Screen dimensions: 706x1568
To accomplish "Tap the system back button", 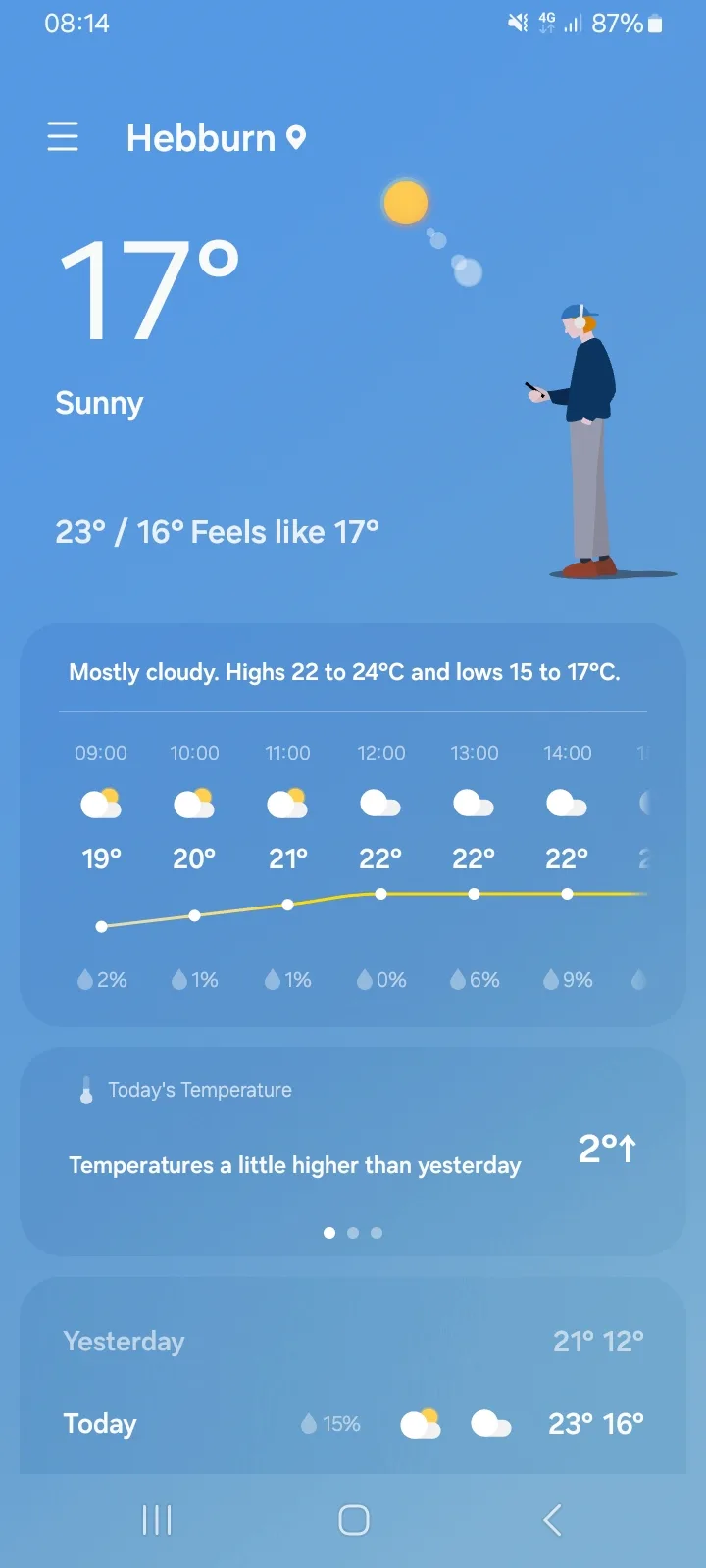I will pyautogui.click(x=552, y=1520).
